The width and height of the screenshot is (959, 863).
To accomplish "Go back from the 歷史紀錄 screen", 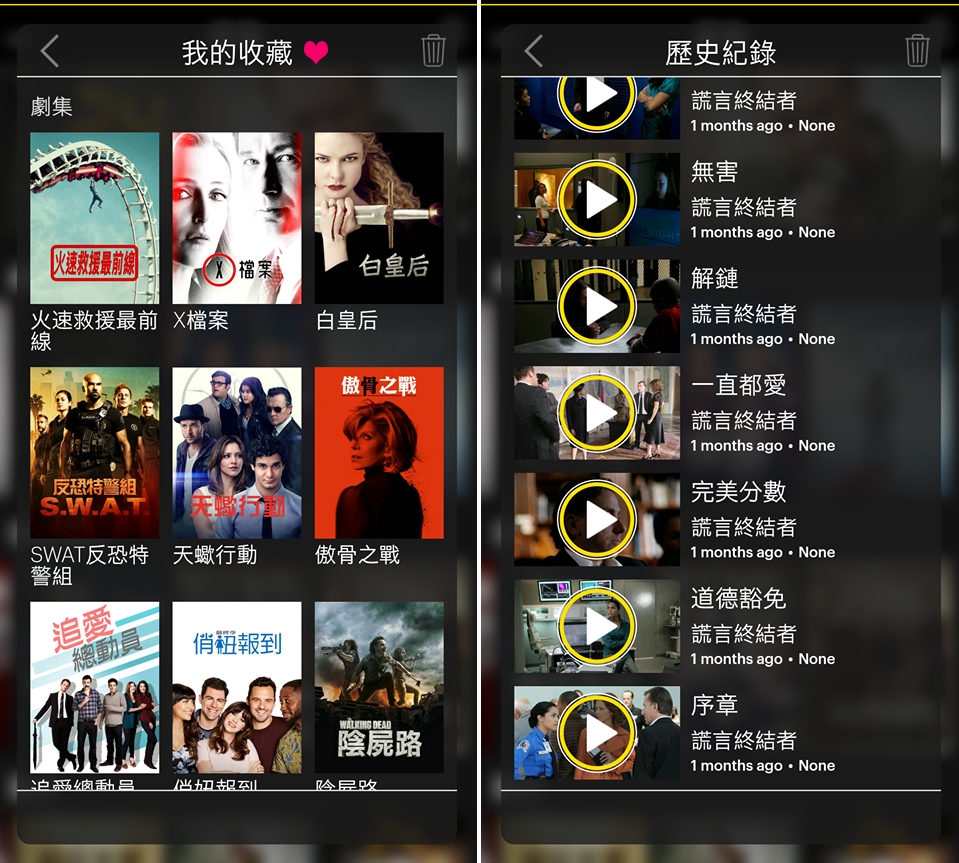I will point(534,51).
